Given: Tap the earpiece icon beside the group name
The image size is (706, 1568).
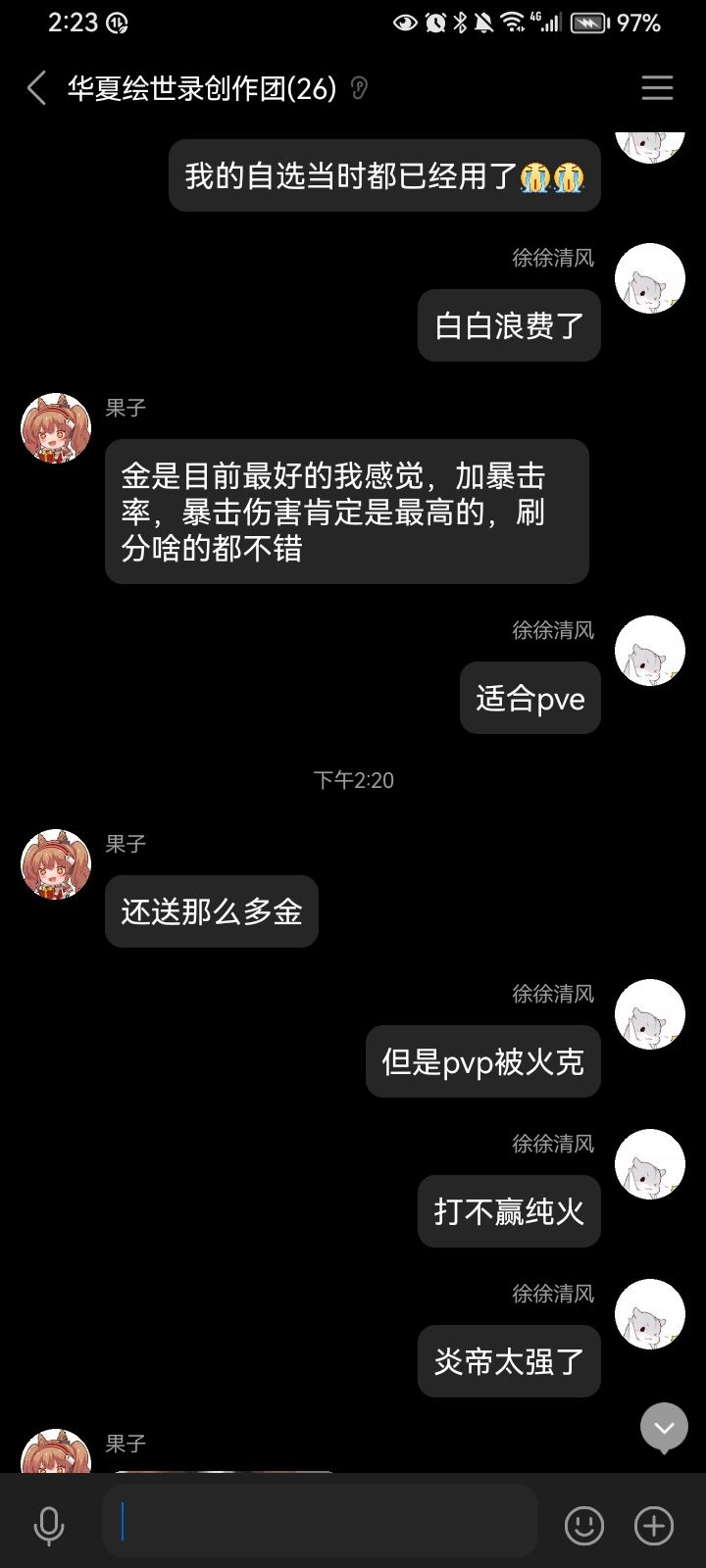Looking at the screenshot, I should (359, 89).
